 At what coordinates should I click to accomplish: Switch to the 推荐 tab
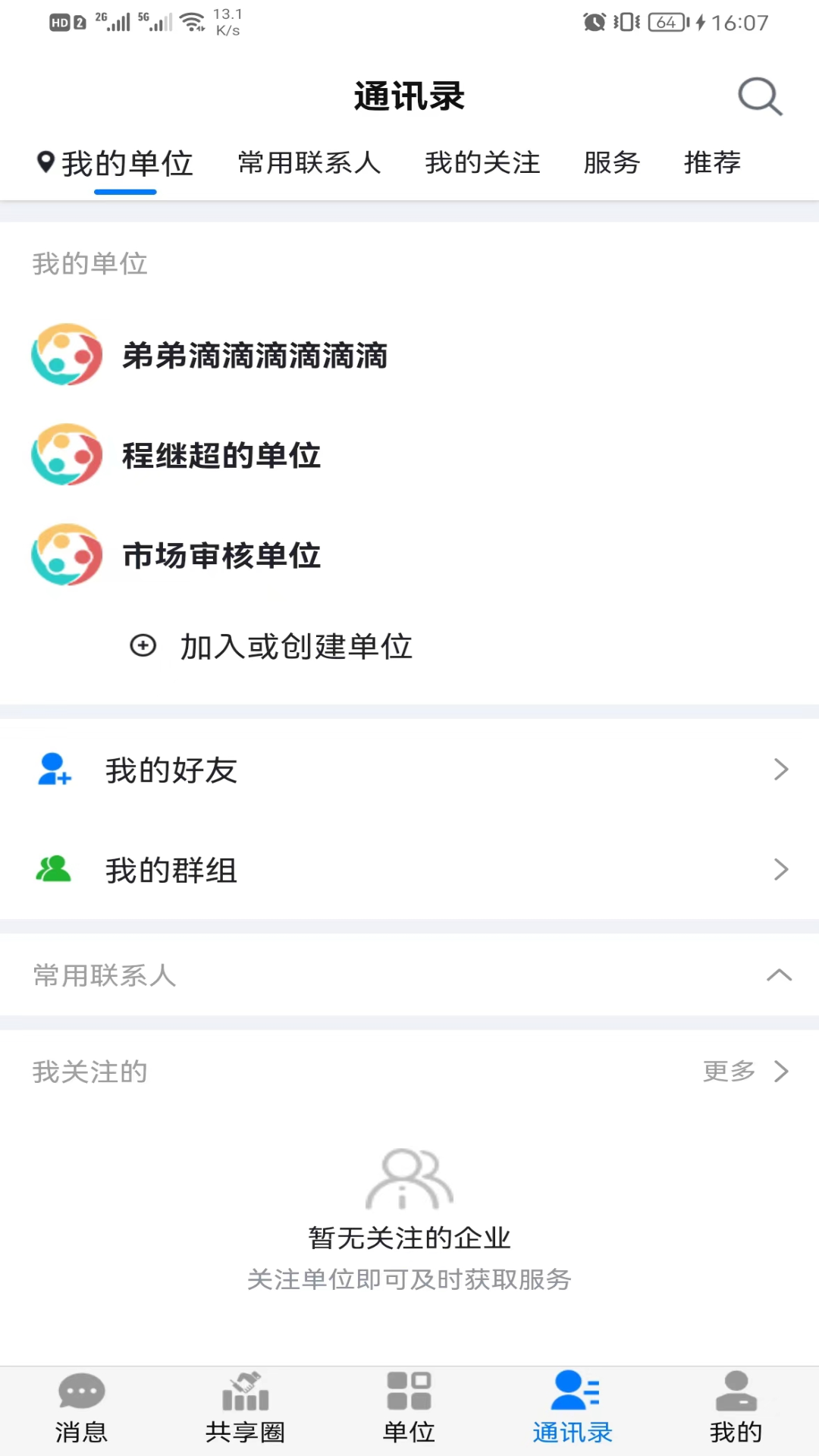pyautogui.click(x=712, y=162)
